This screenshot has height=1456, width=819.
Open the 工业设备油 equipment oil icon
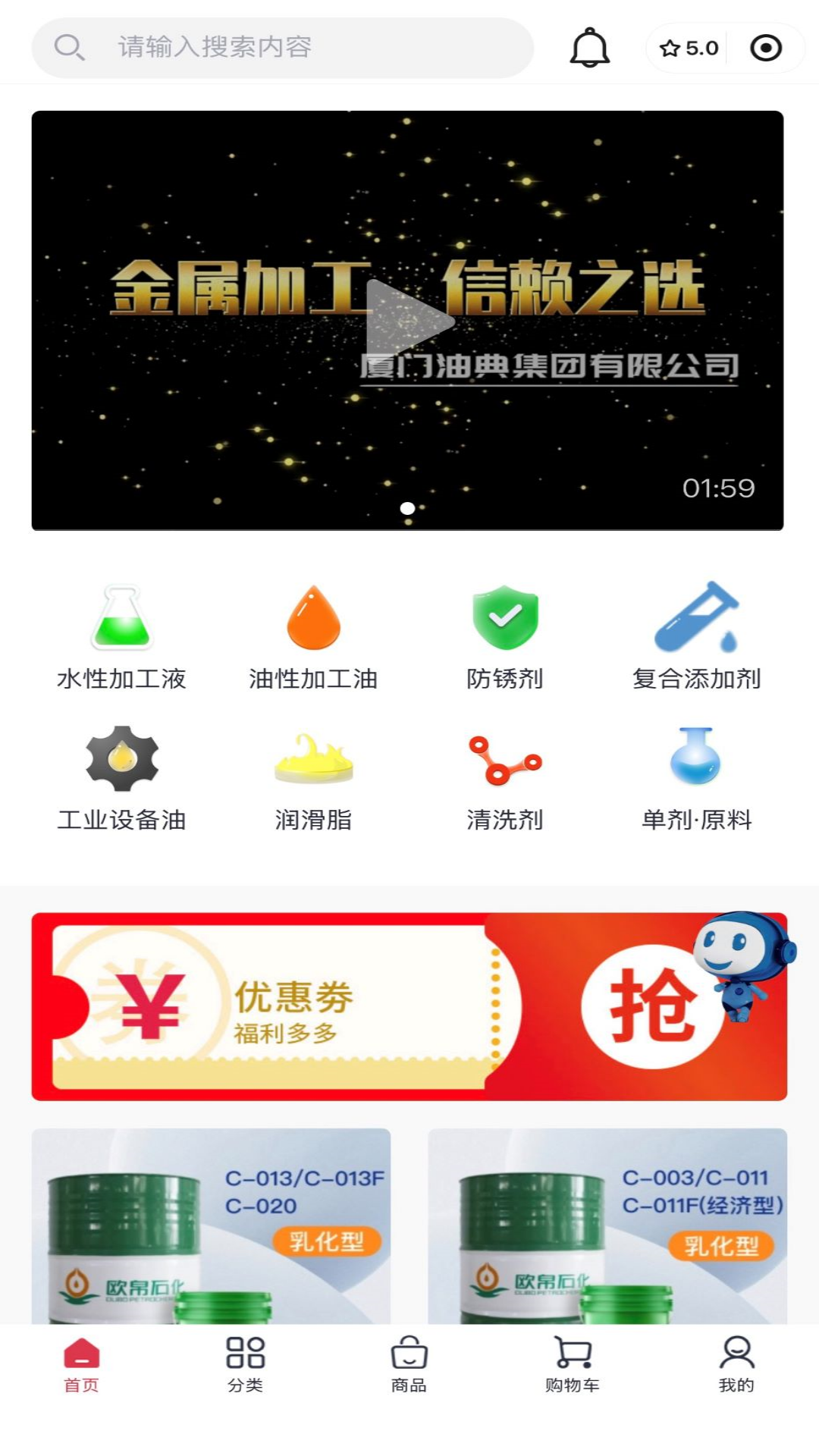point(122,762)
